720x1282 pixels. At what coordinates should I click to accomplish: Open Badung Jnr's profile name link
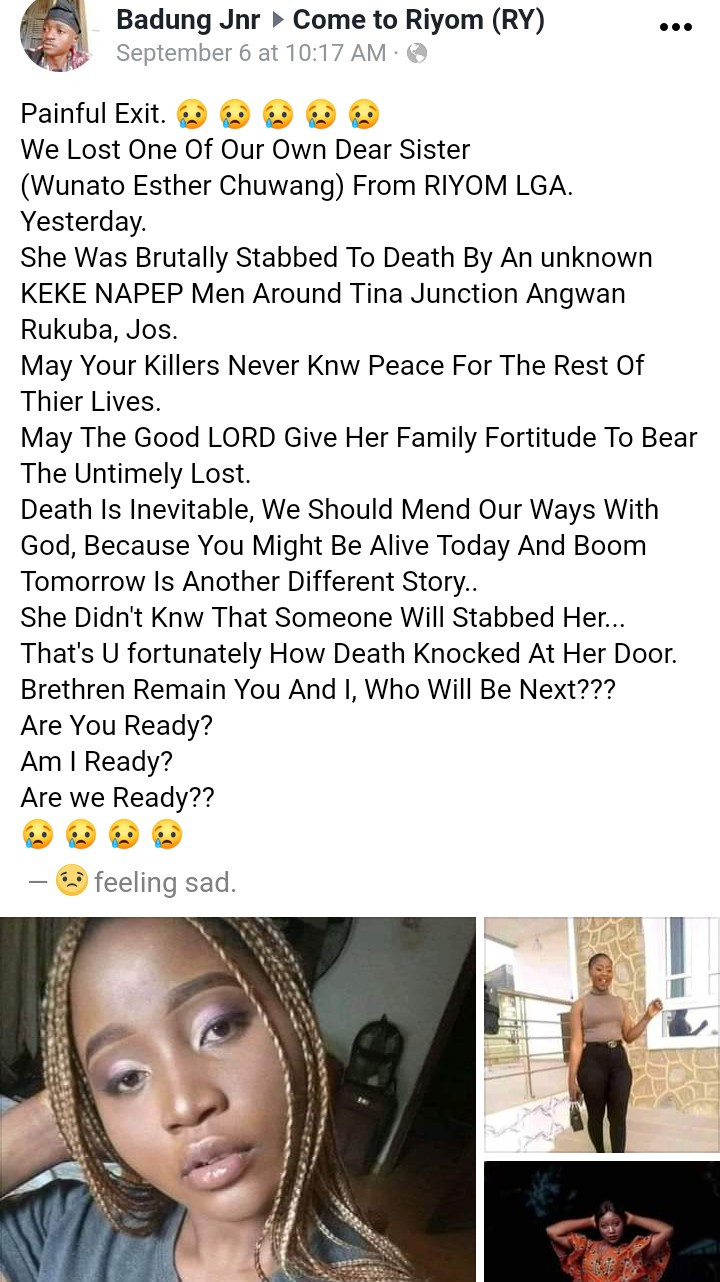click(189, 19)
